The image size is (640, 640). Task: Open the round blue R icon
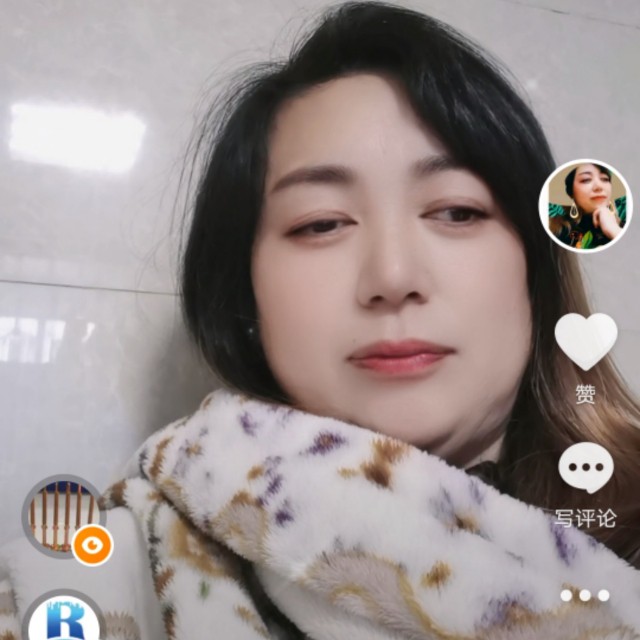64,618
